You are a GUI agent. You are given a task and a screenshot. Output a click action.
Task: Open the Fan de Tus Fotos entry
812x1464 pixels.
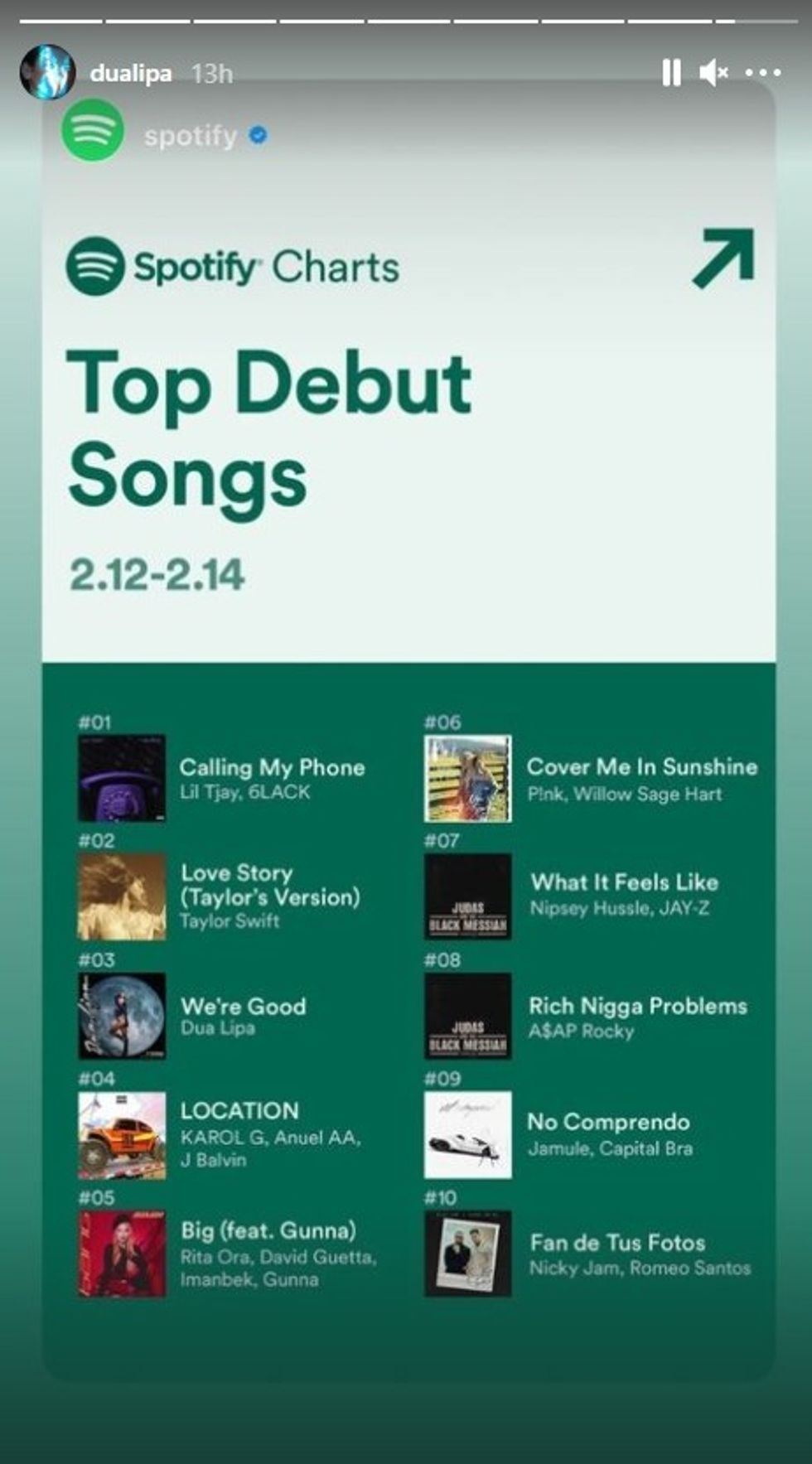coord(617,1243)
